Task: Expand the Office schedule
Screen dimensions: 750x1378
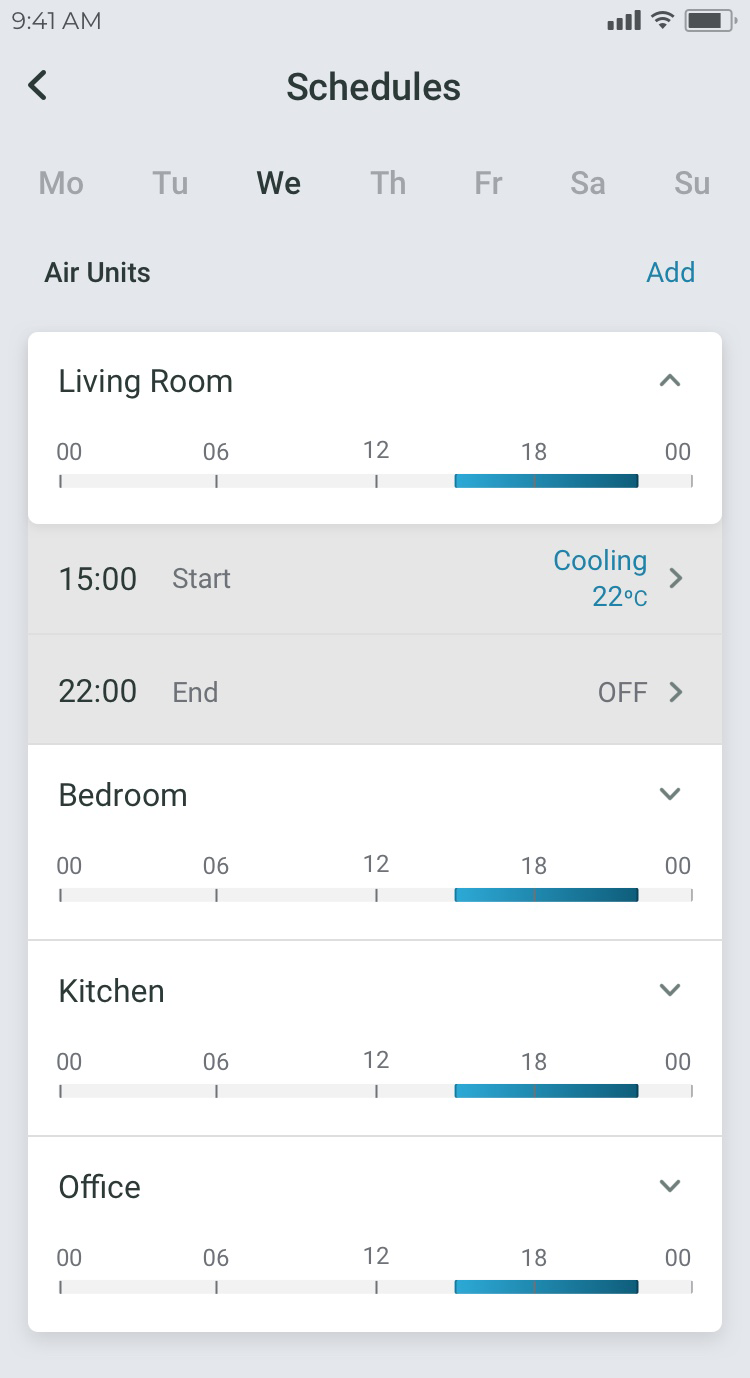Action: [670, 1187]
